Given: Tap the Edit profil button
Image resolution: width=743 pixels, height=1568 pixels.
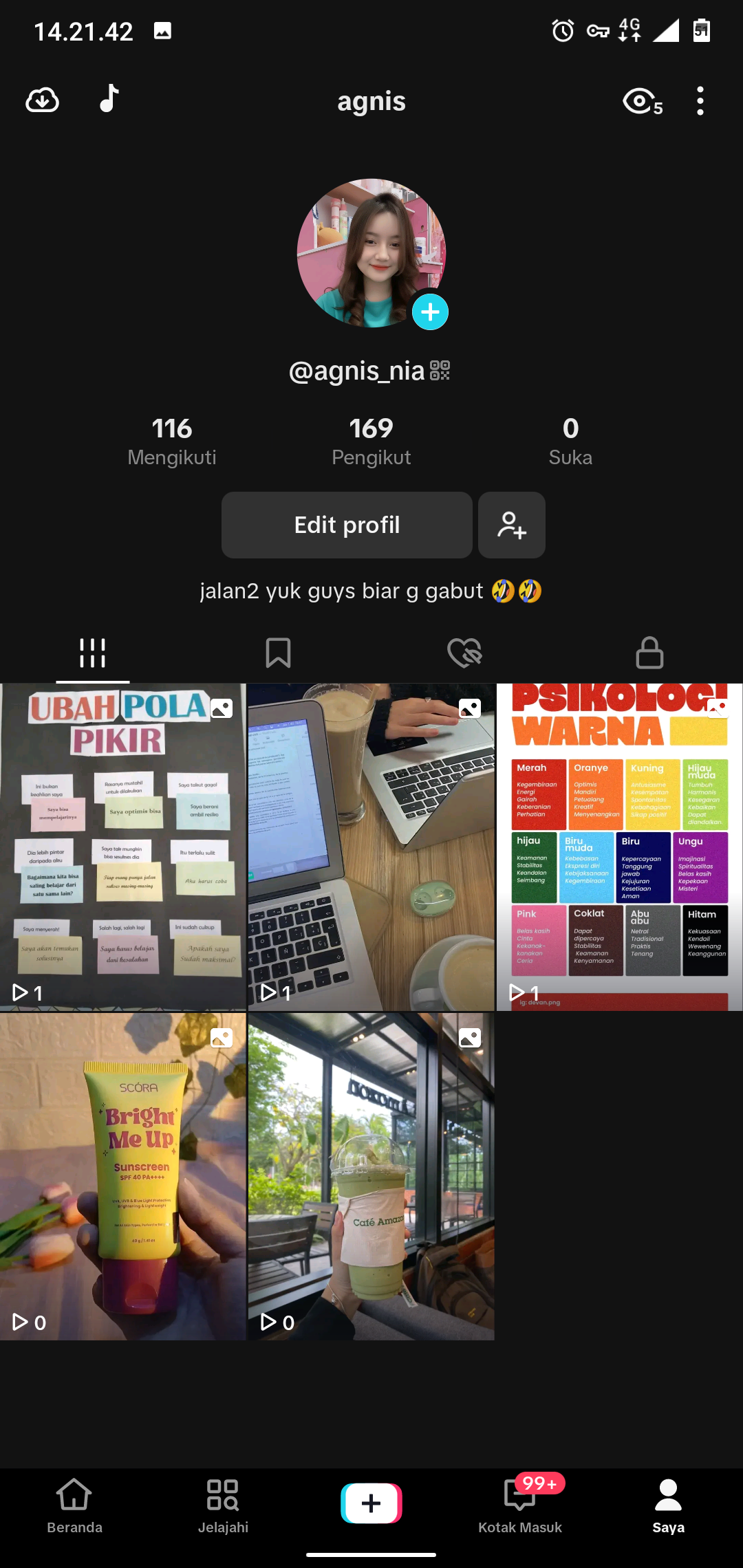Looking at the screenshot, I should pos(347,525).
